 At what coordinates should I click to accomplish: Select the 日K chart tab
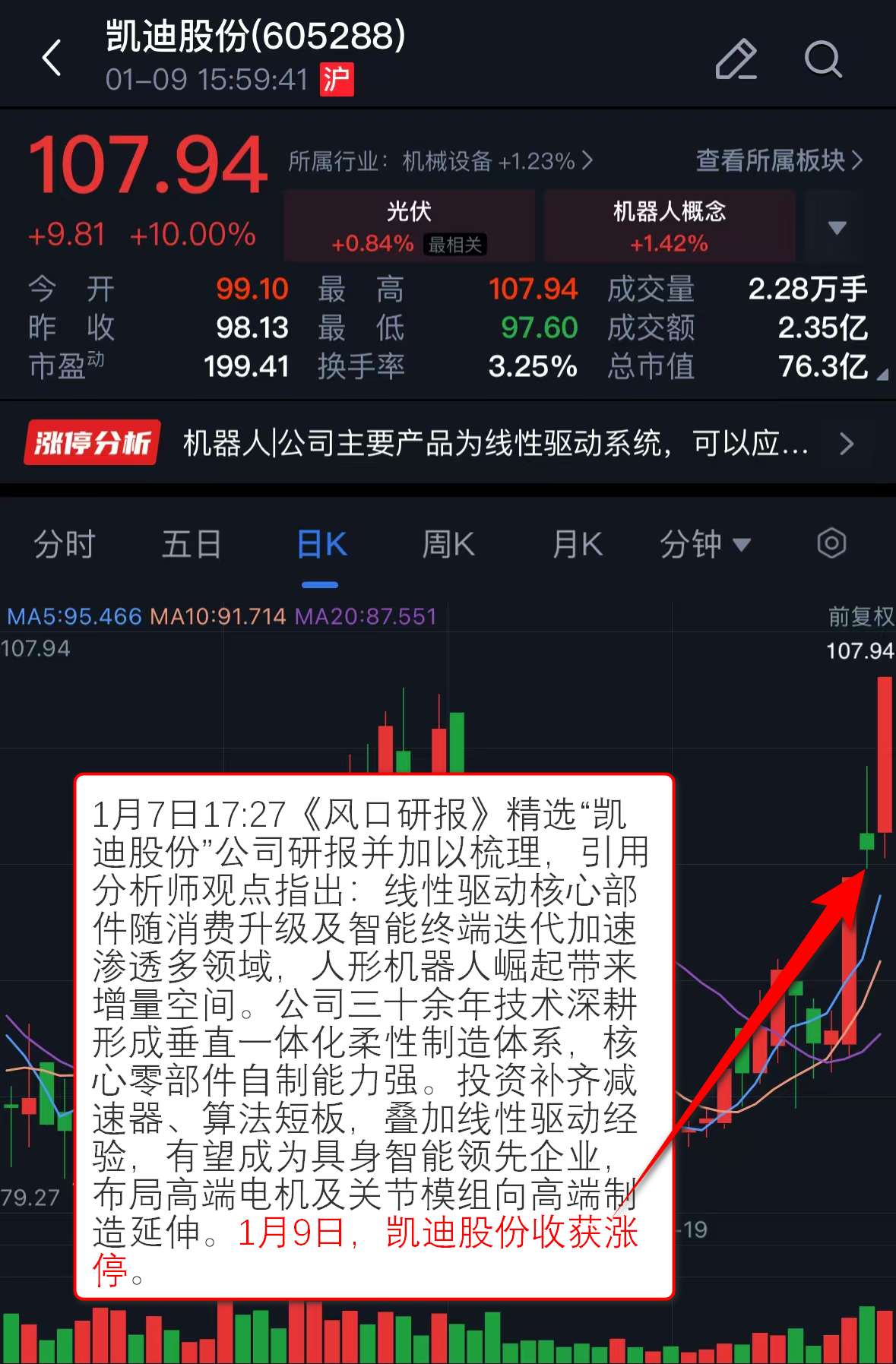pyautogui.click(x=321, y=545)
